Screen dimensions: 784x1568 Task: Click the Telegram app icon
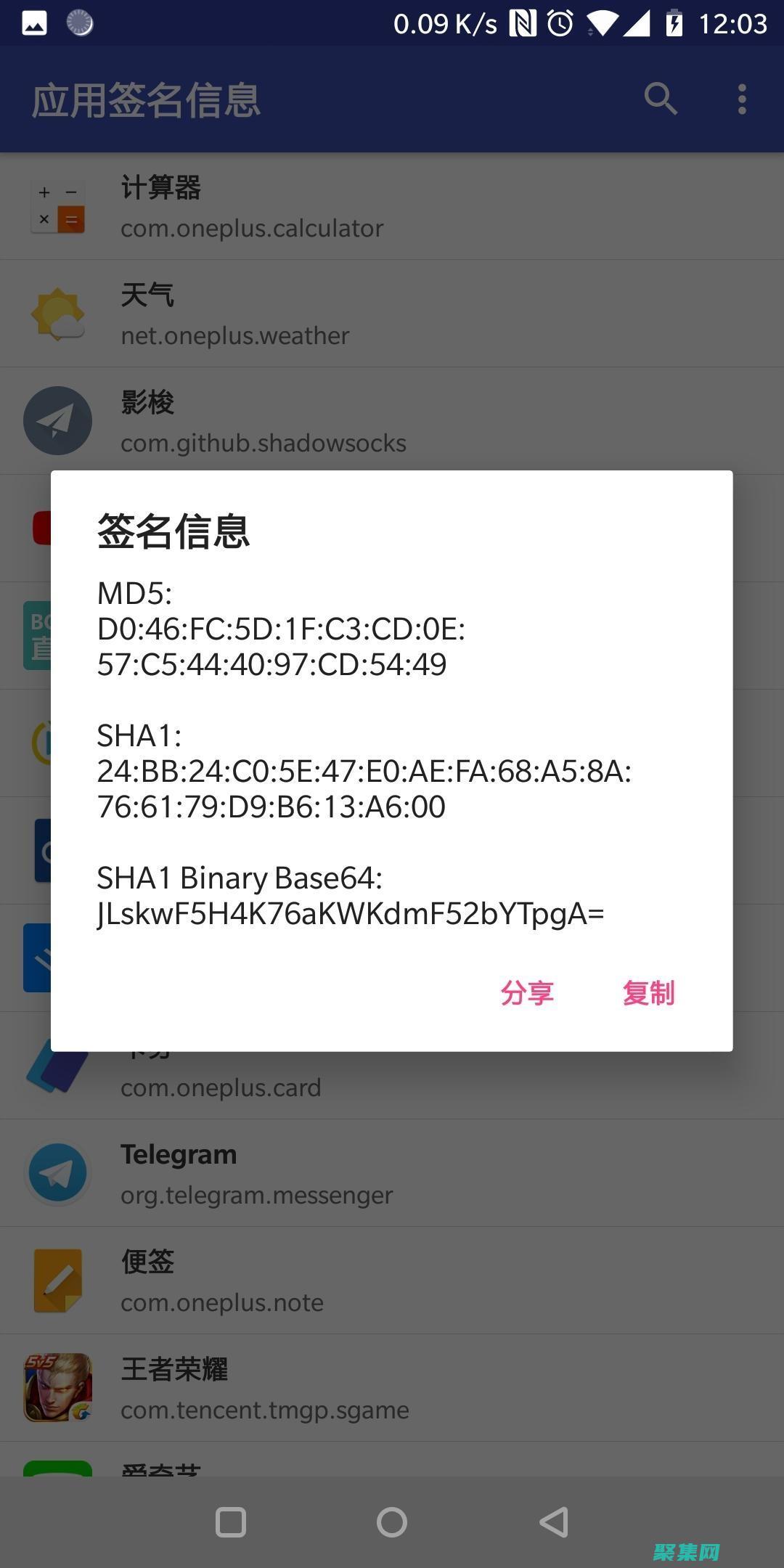58,1172
